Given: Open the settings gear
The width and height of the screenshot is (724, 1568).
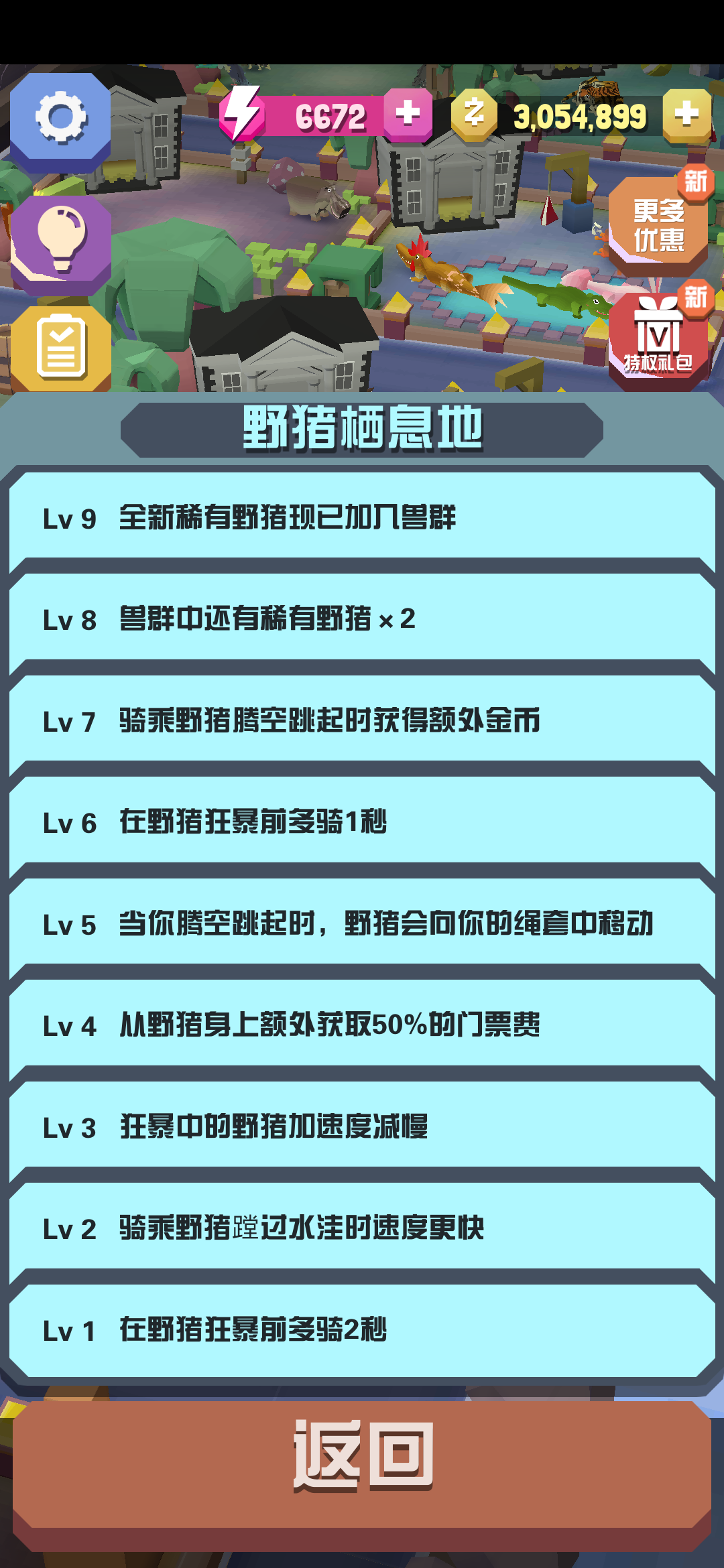Looking at the screenshot, I should [60, 119].
